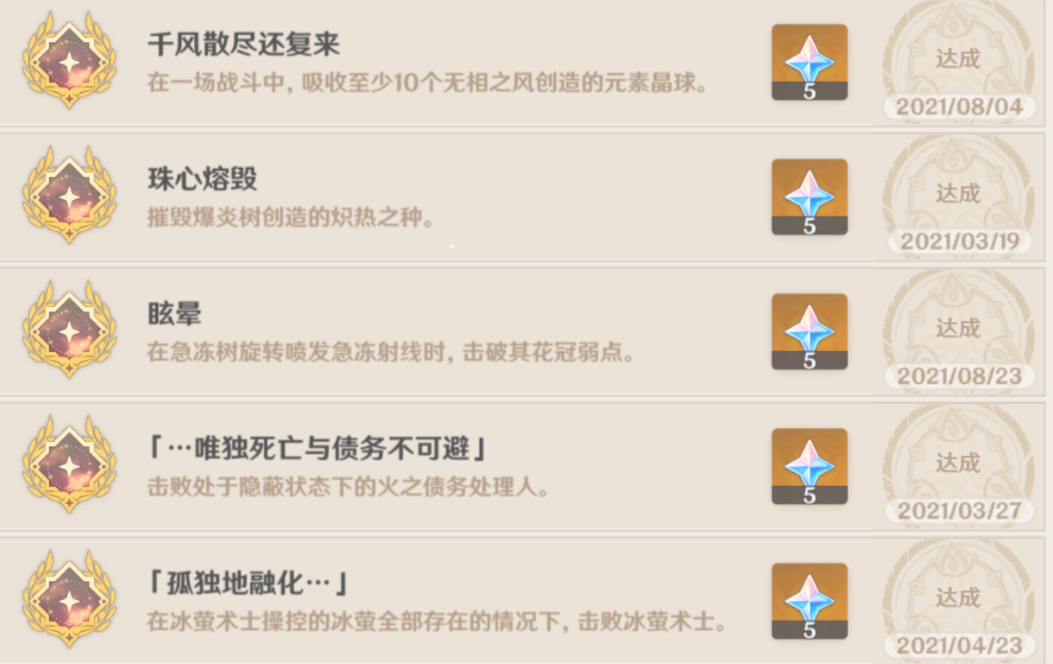View primogem reward of 珠心熔毁 achievement
The width and height of the screenshot is (1053, 664).
(809, 197)
